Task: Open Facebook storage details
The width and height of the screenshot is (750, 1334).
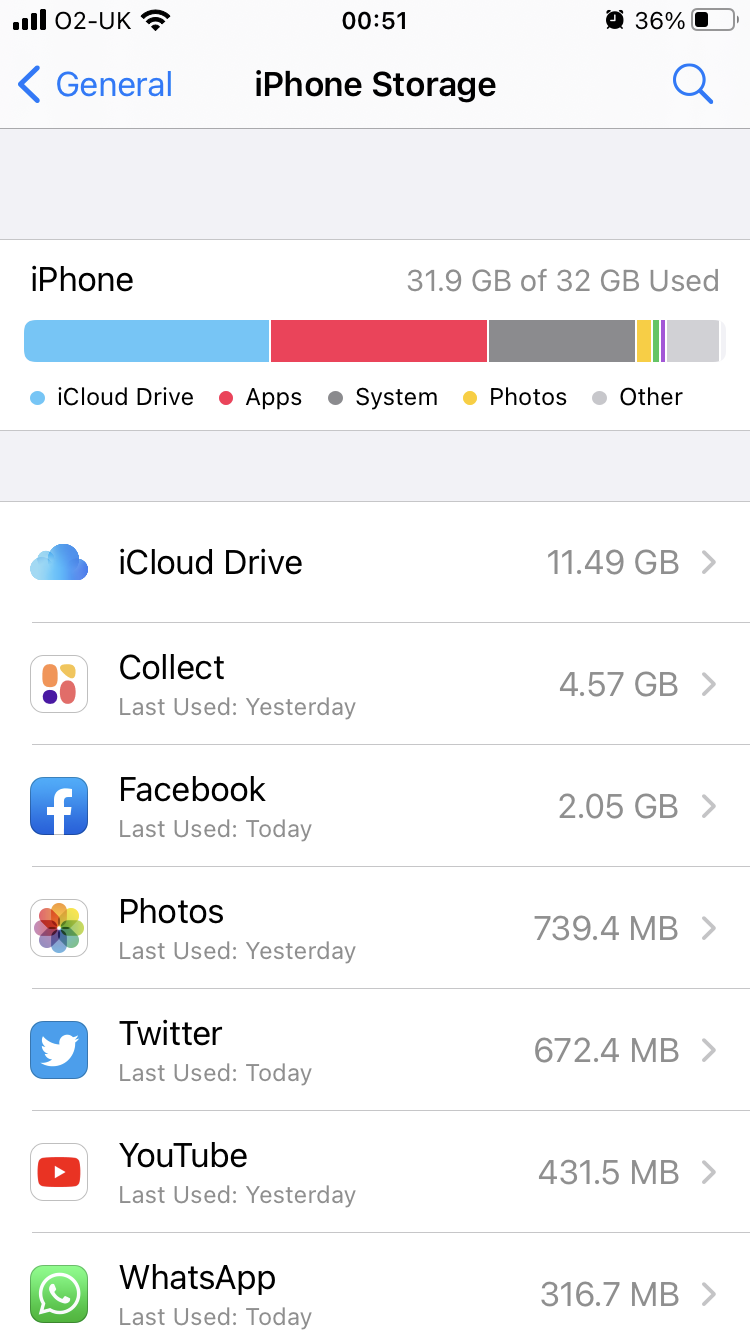Action: coord(375,807)
